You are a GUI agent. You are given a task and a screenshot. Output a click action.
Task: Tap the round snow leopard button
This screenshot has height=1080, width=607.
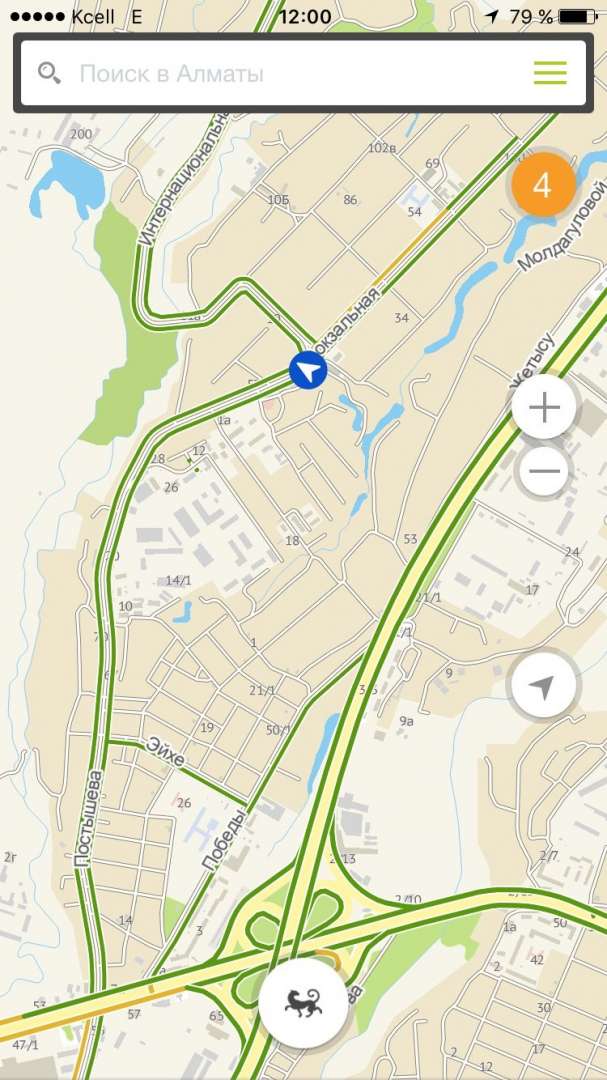tap(303, 1003)
